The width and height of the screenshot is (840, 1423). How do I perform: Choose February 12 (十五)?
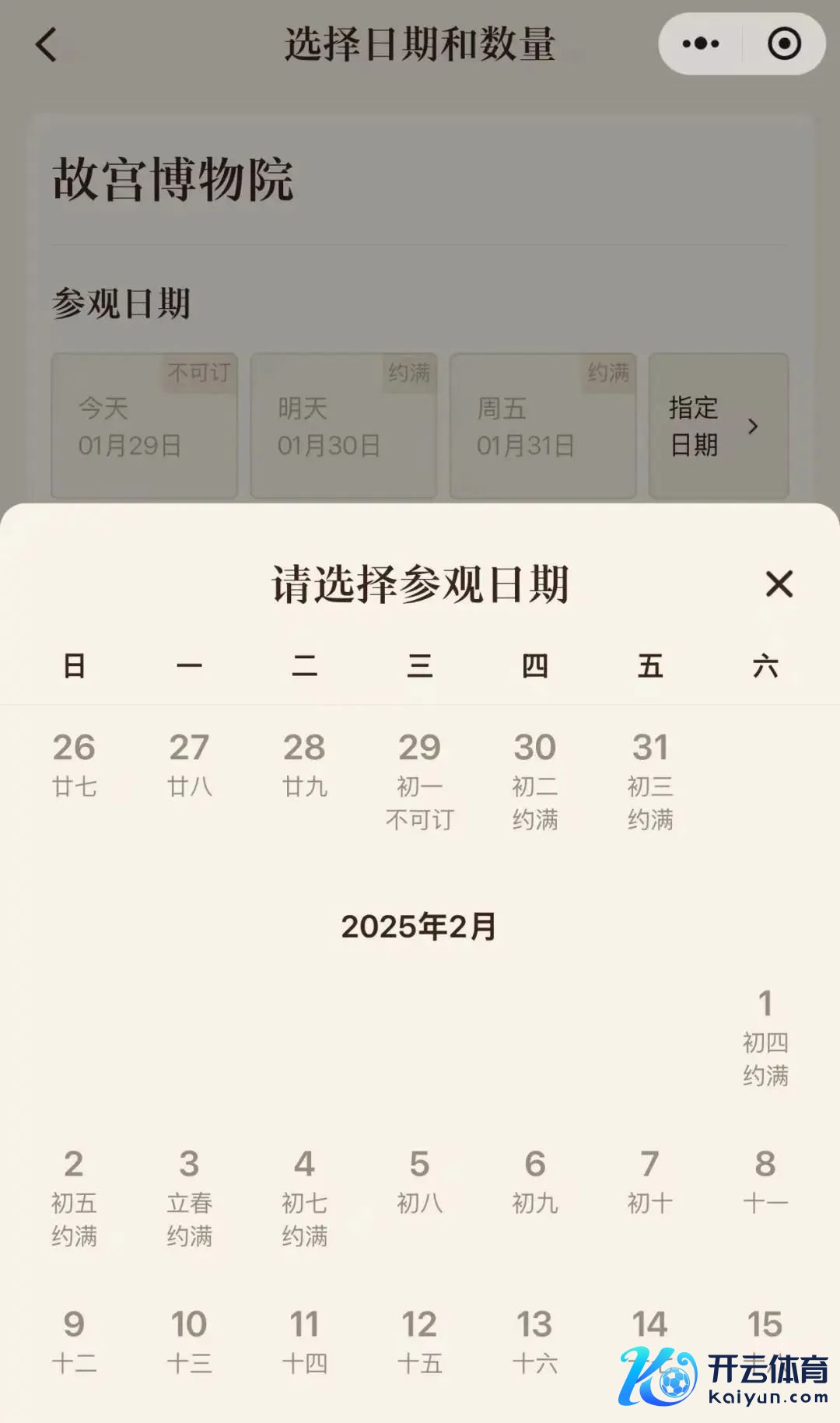(419, 1340)
